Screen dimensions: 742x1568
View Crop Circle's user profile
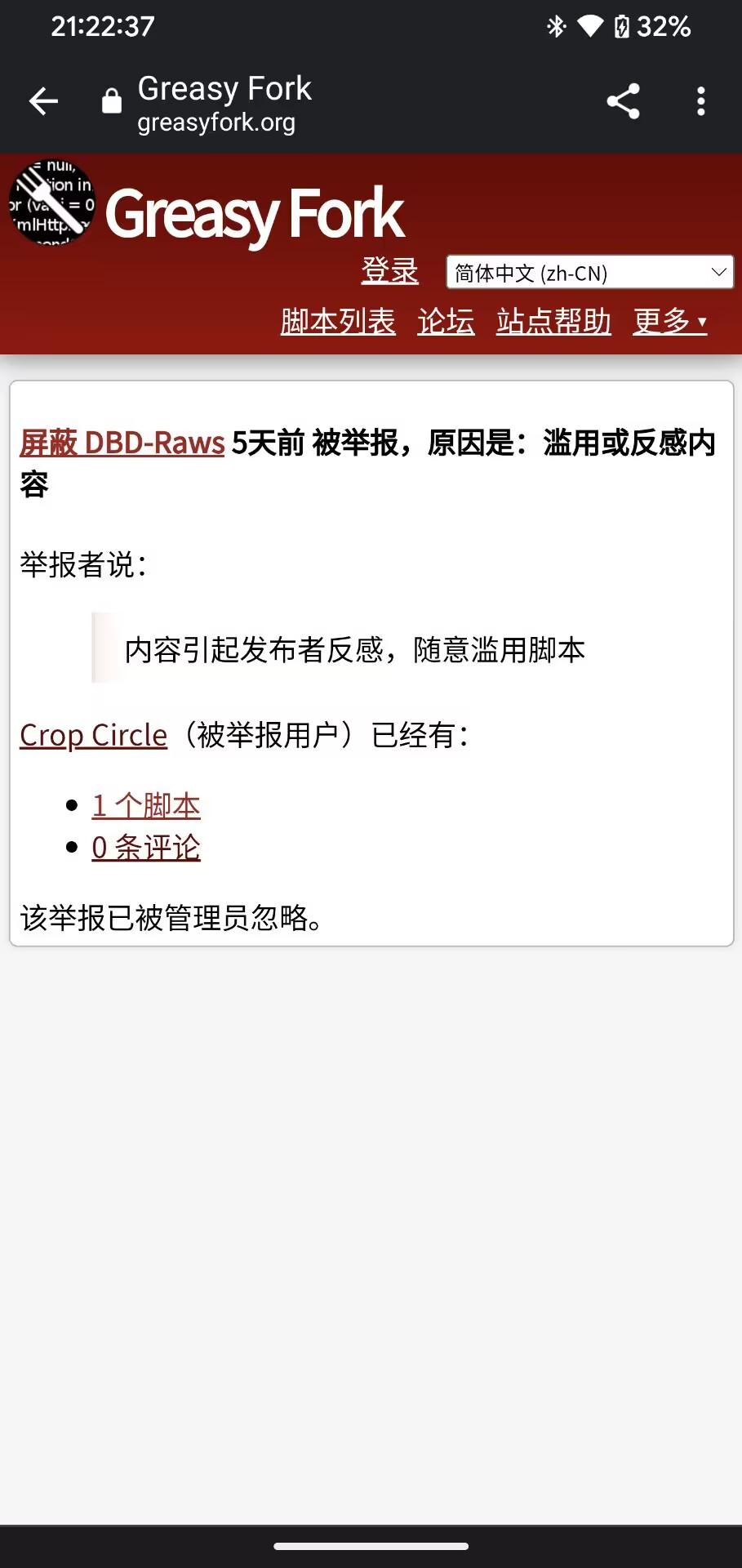[93, 735]
